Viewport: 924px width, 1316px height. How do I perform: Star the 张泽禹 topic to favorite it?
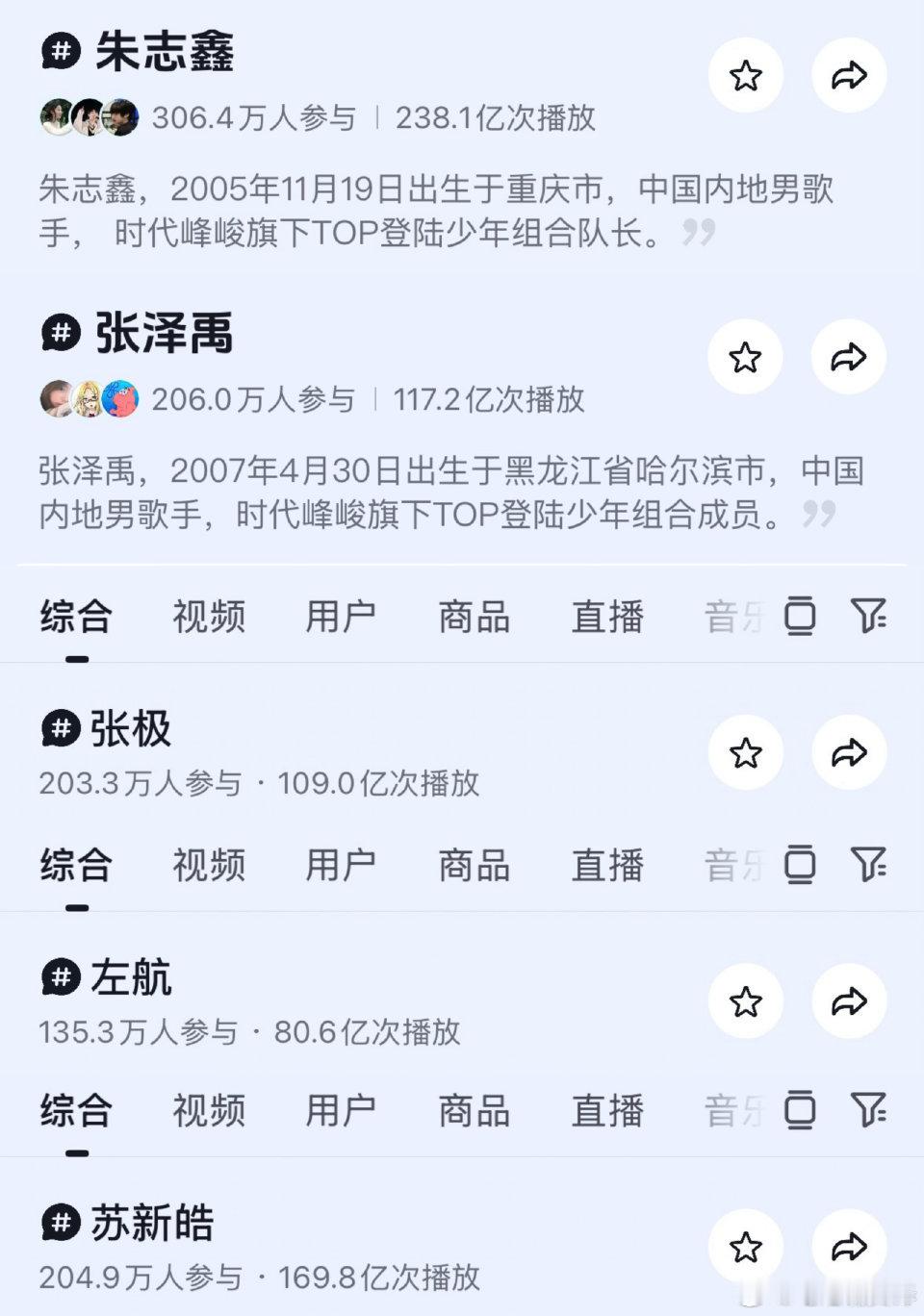click(x=746, y=356)
